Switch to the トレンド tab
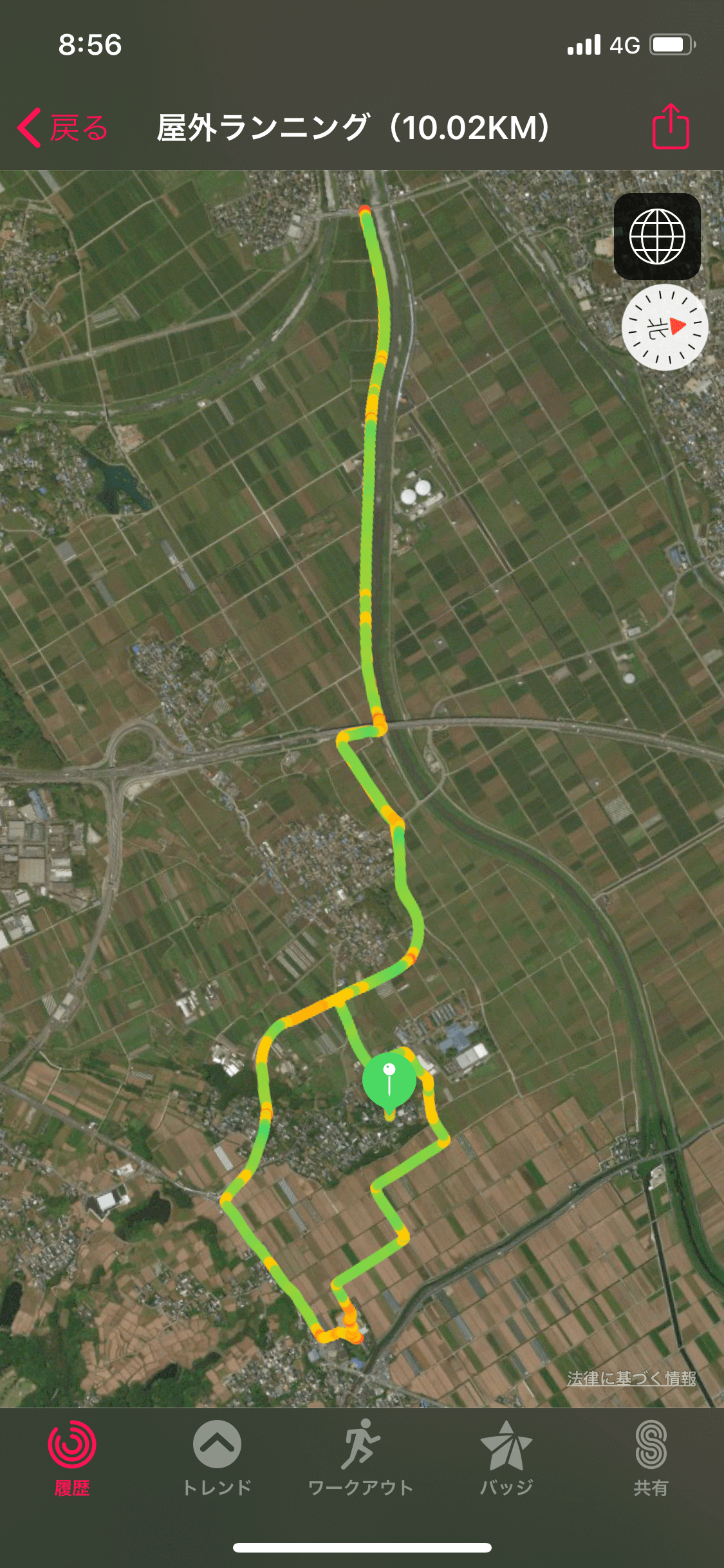The image size is (724, 1568). (217, 1459)
